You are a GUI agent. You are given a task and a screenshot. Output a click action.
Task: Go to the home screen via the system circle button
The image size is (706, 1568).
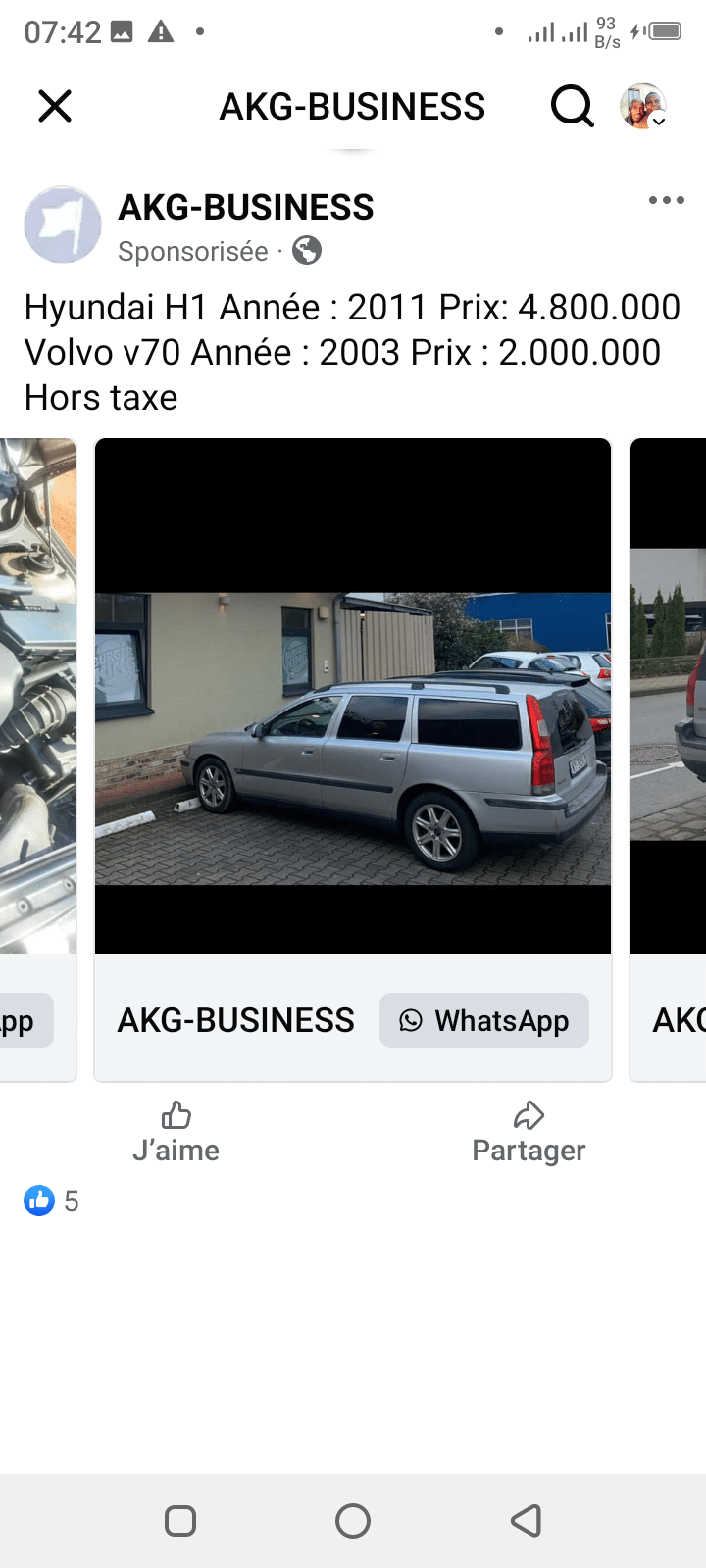(x=353, y=1521)
